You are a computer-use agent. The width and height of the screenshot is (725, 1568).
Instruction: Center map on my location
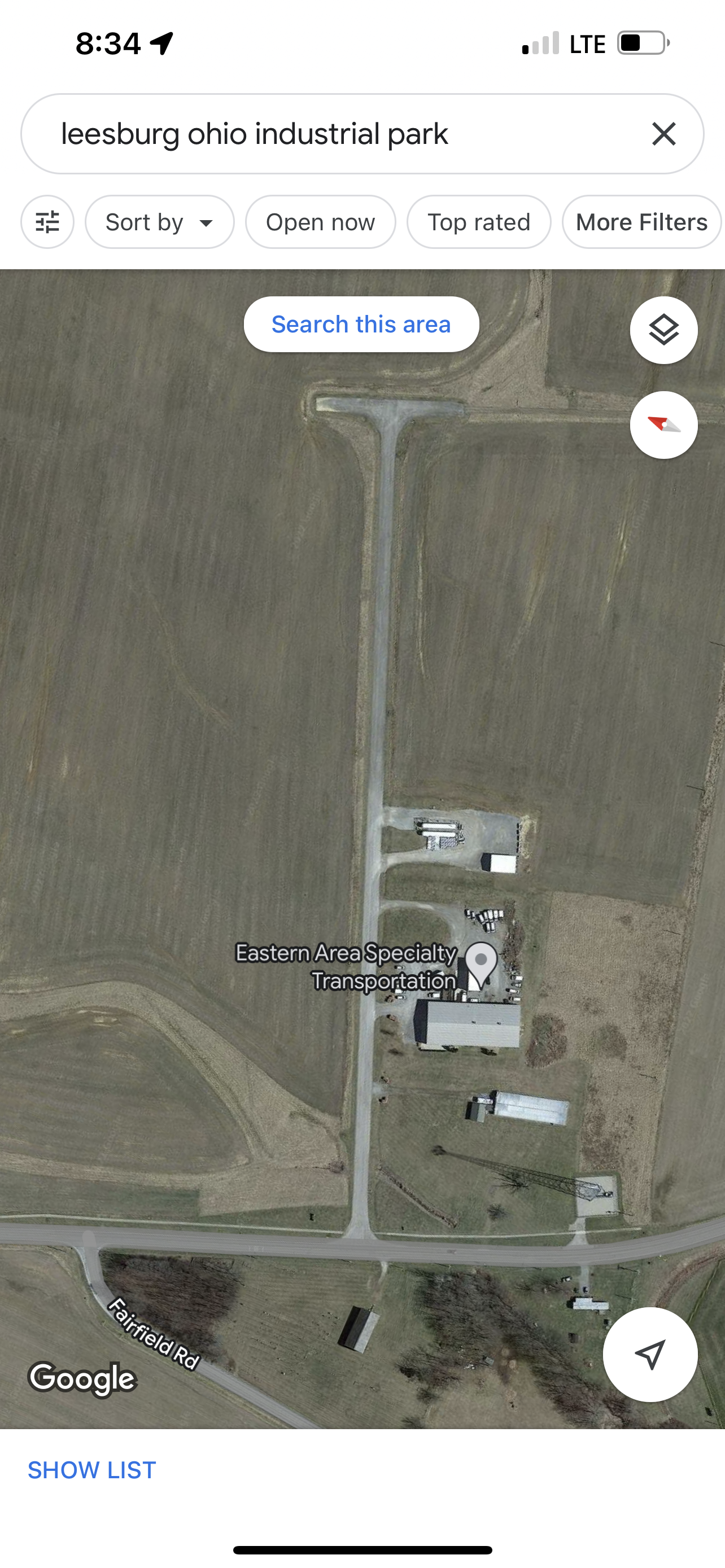click(x=649, y=1354)
